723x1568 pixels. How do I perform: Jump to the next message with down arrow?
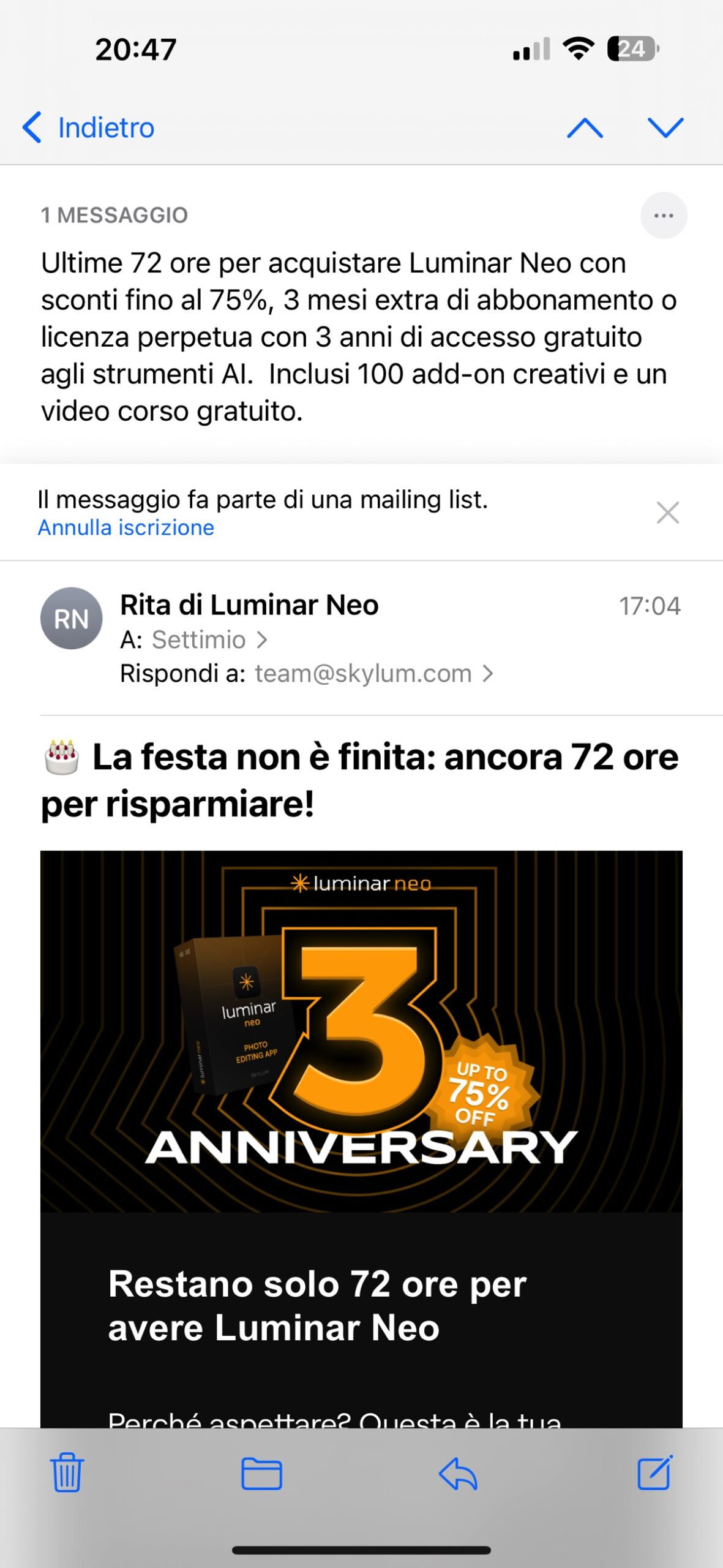(x=665, y=128)
